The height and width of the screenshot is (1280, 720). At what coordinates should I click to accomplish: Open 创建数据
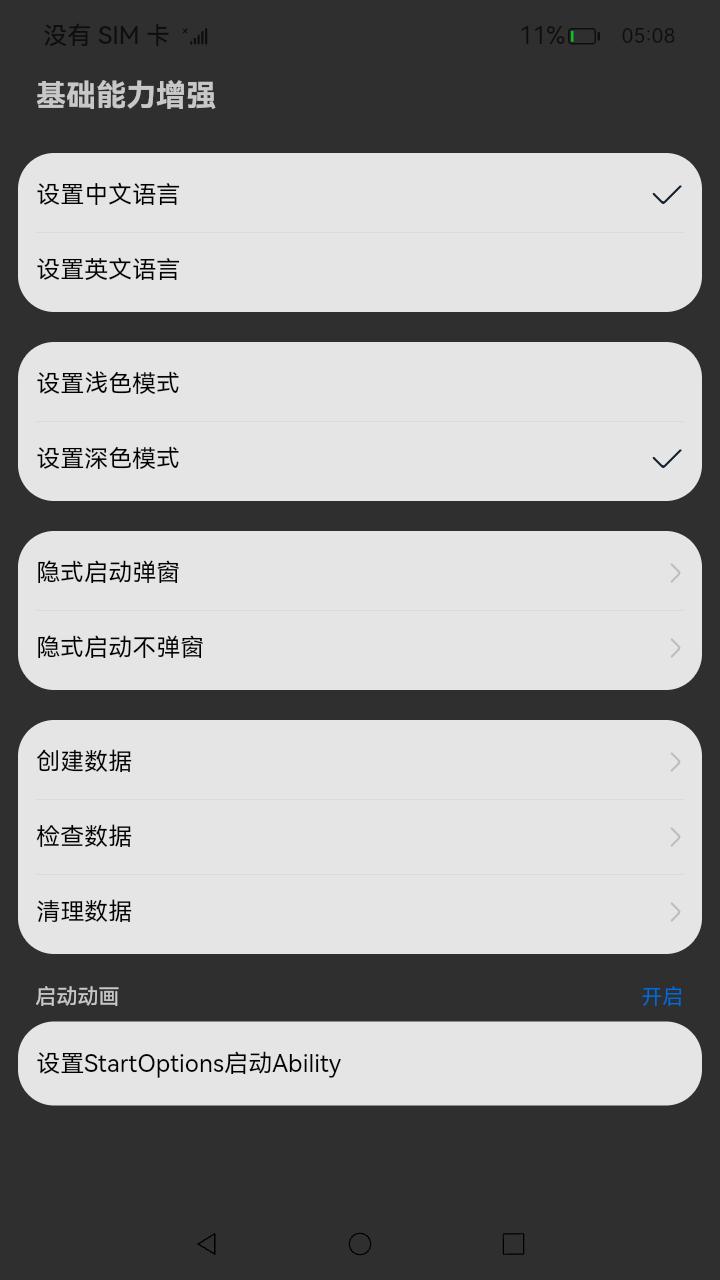360,761
